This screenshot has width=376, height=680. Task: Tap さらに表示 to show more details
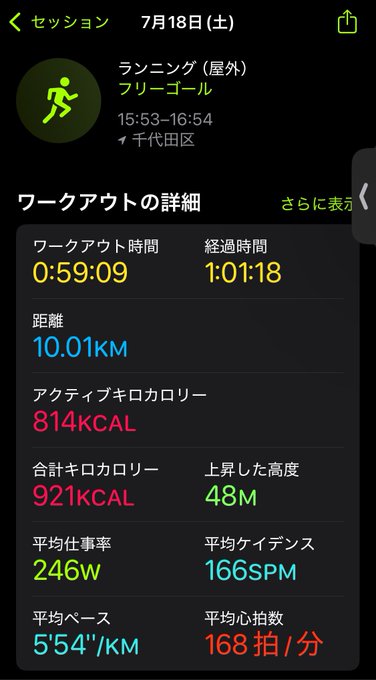click(317, 203)
